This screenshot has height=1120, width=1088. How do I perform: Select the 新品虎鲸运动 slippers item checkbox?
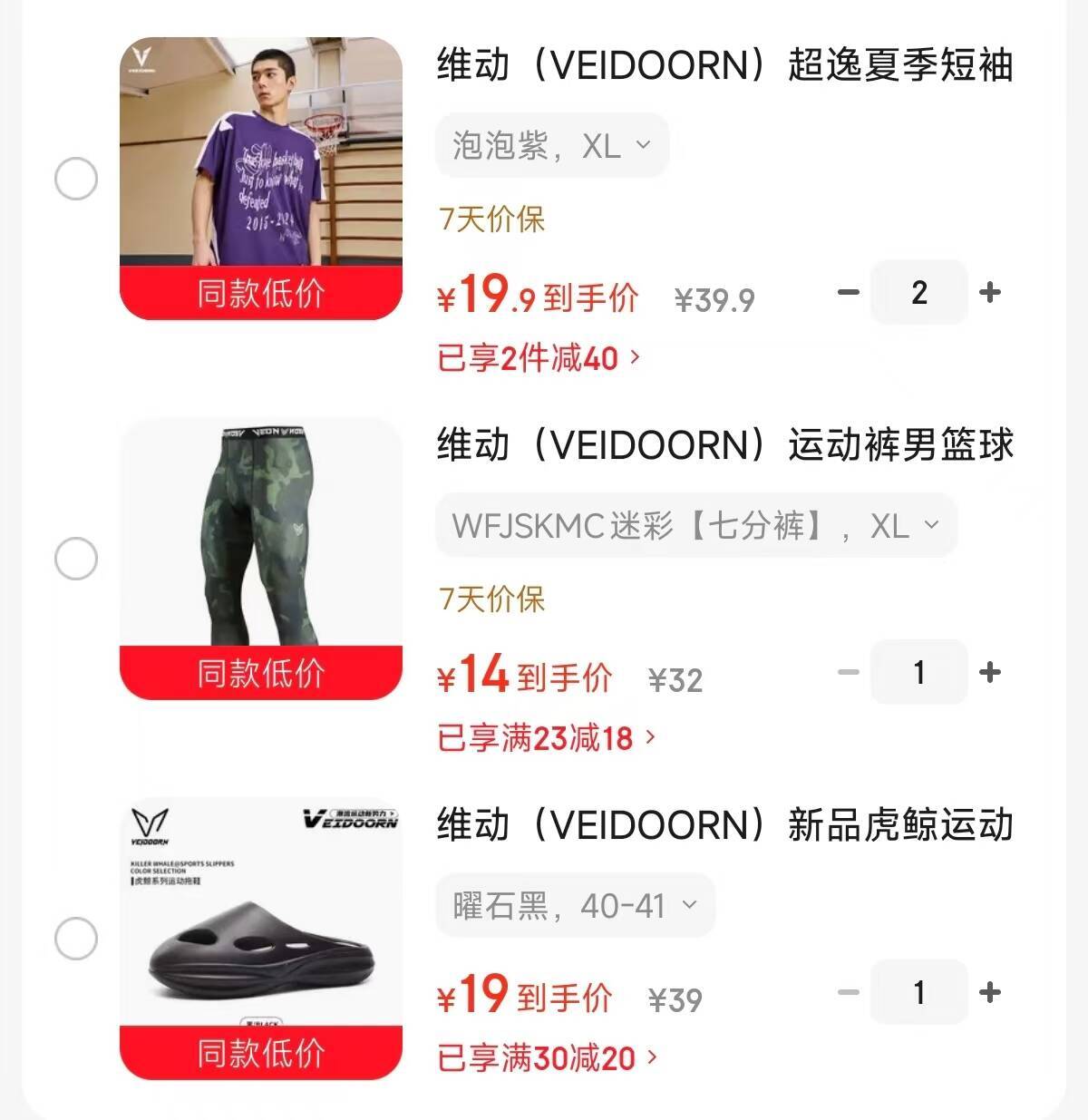[76, 939]
